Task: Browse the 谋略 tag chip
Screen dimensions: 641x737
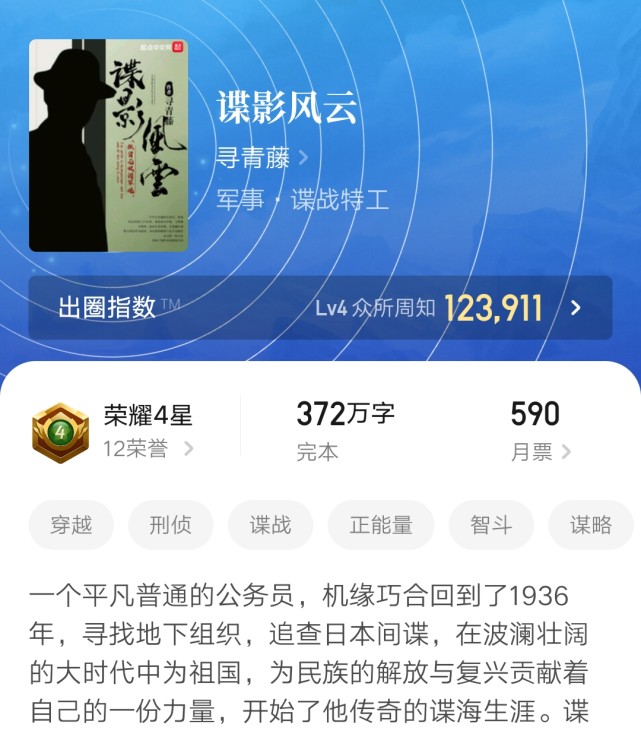Action: 590,526
